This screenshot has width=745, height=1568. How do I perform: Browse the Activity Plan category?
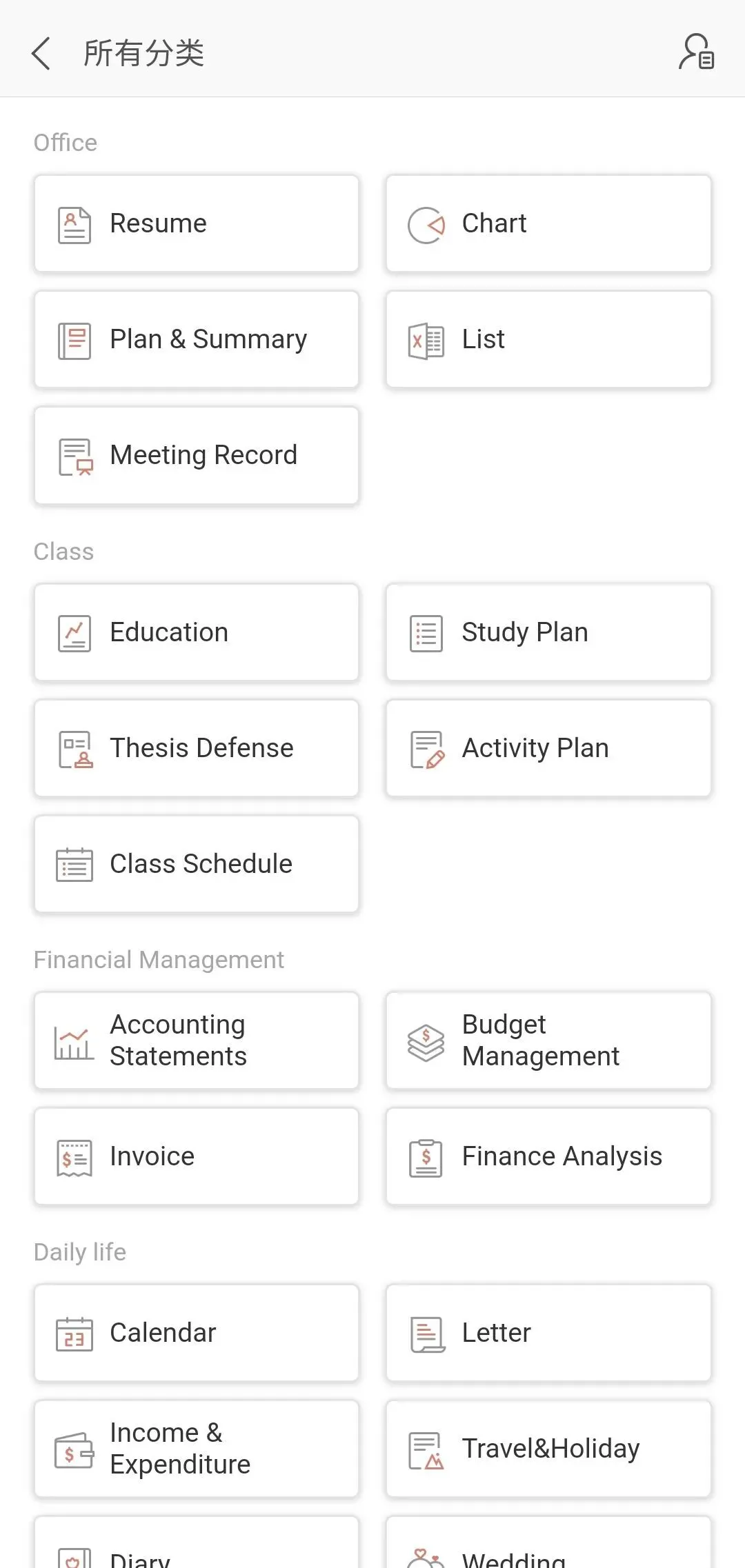548,748
